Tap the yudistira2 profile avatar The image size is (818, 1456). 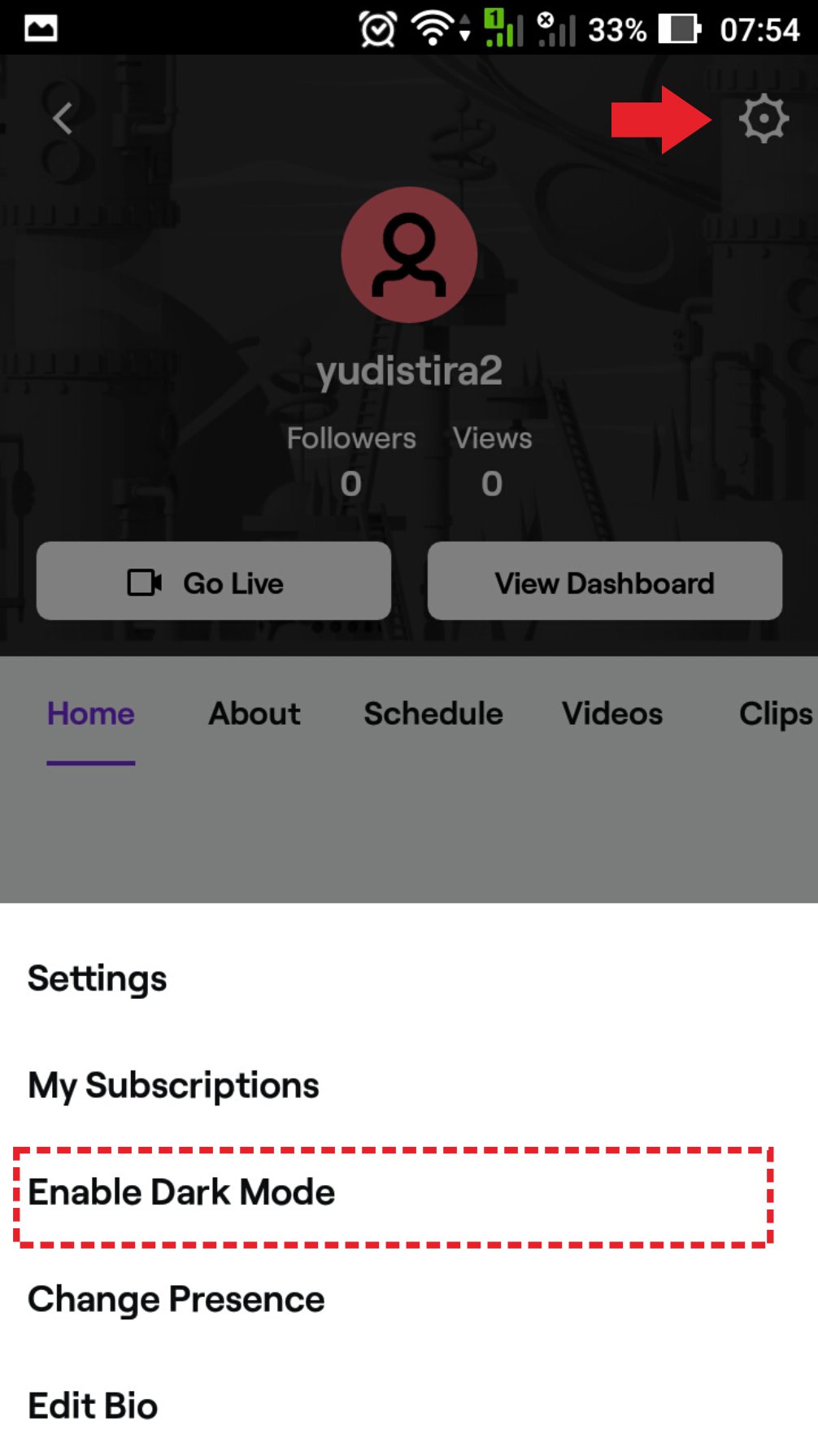(409, 255)
